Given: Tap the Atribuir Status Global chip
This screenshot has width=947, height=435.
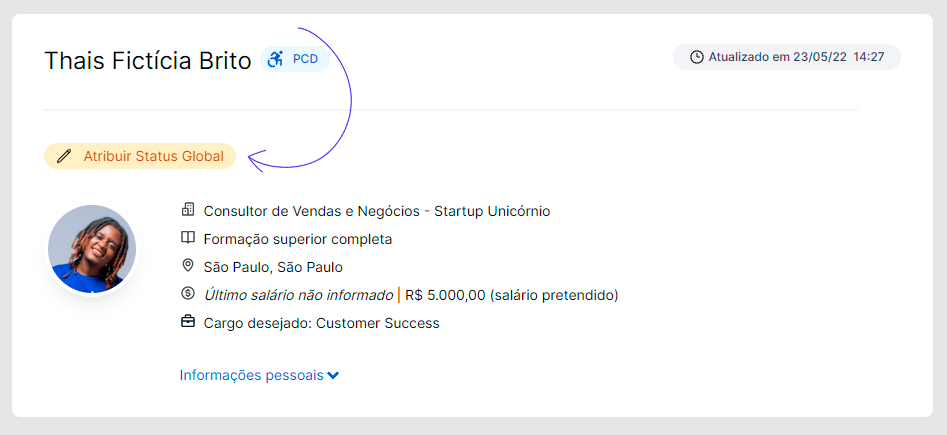Looking at the screenshot, I should tap(140, 156).
